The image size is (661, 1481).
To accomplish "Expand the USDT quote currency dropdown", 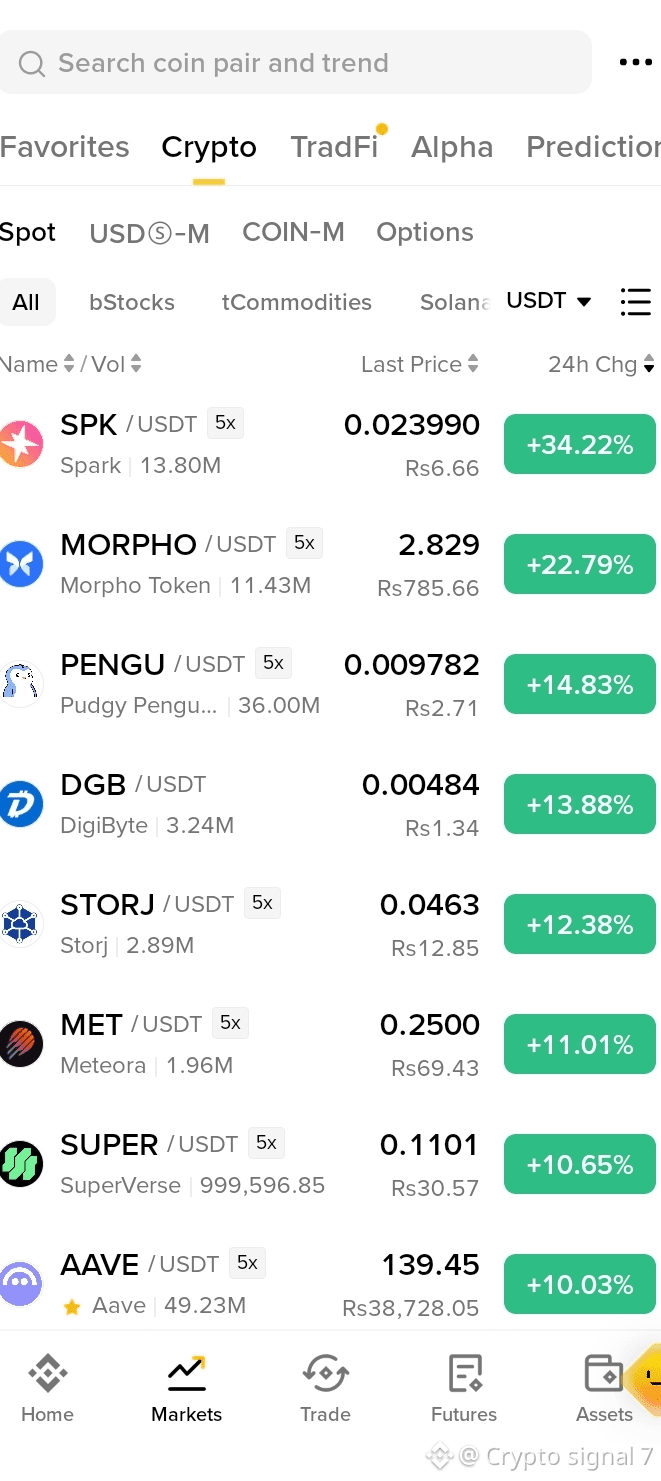I will click(x=549, y=301).
